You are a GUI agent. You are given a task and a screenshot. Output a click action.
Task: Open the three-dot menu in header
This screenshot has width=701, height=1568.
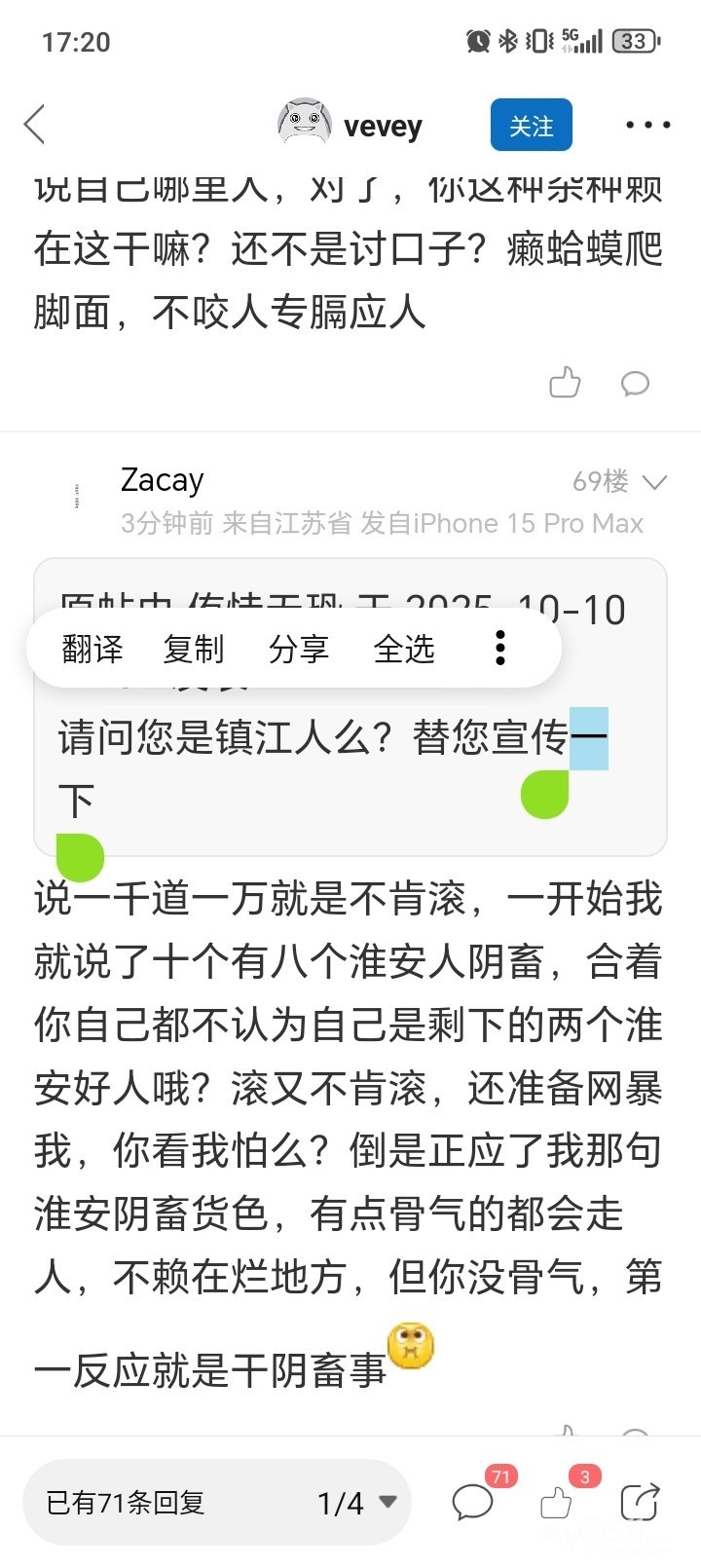[647, 125]
